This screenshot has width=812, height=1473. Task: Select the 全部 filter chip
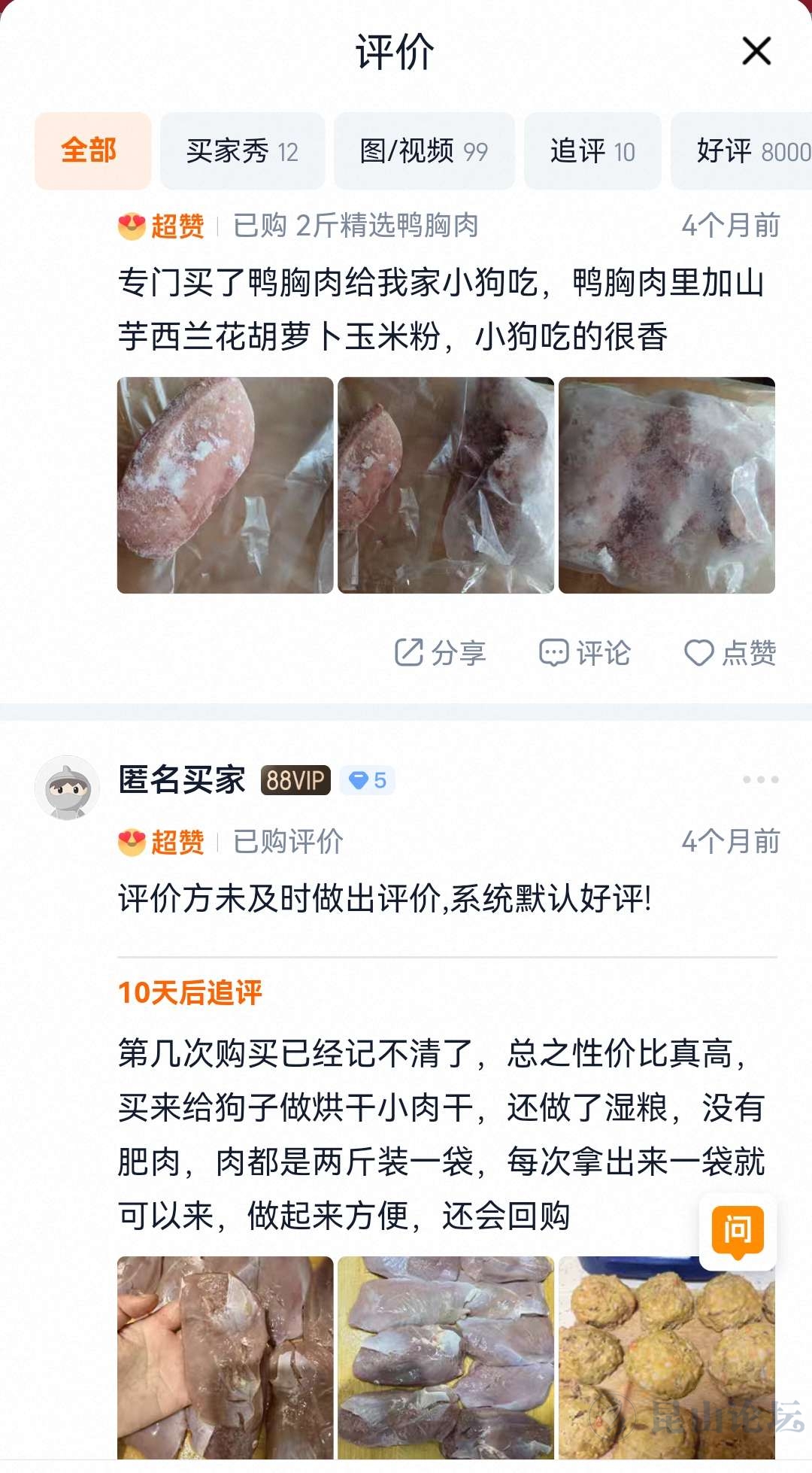coord(92,150)
